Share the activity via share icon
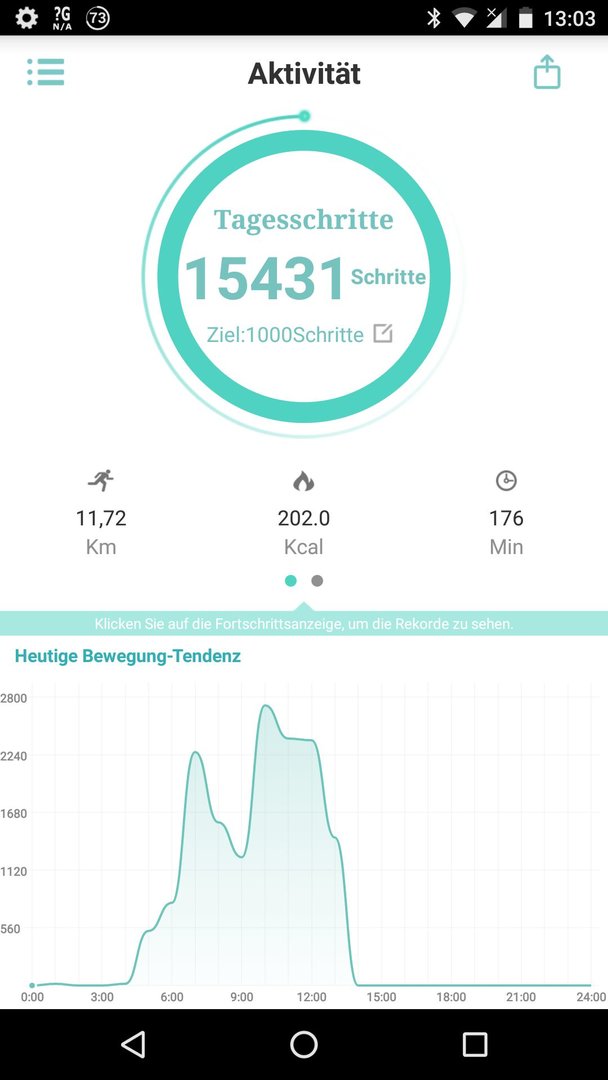 [x=547, y=72]
